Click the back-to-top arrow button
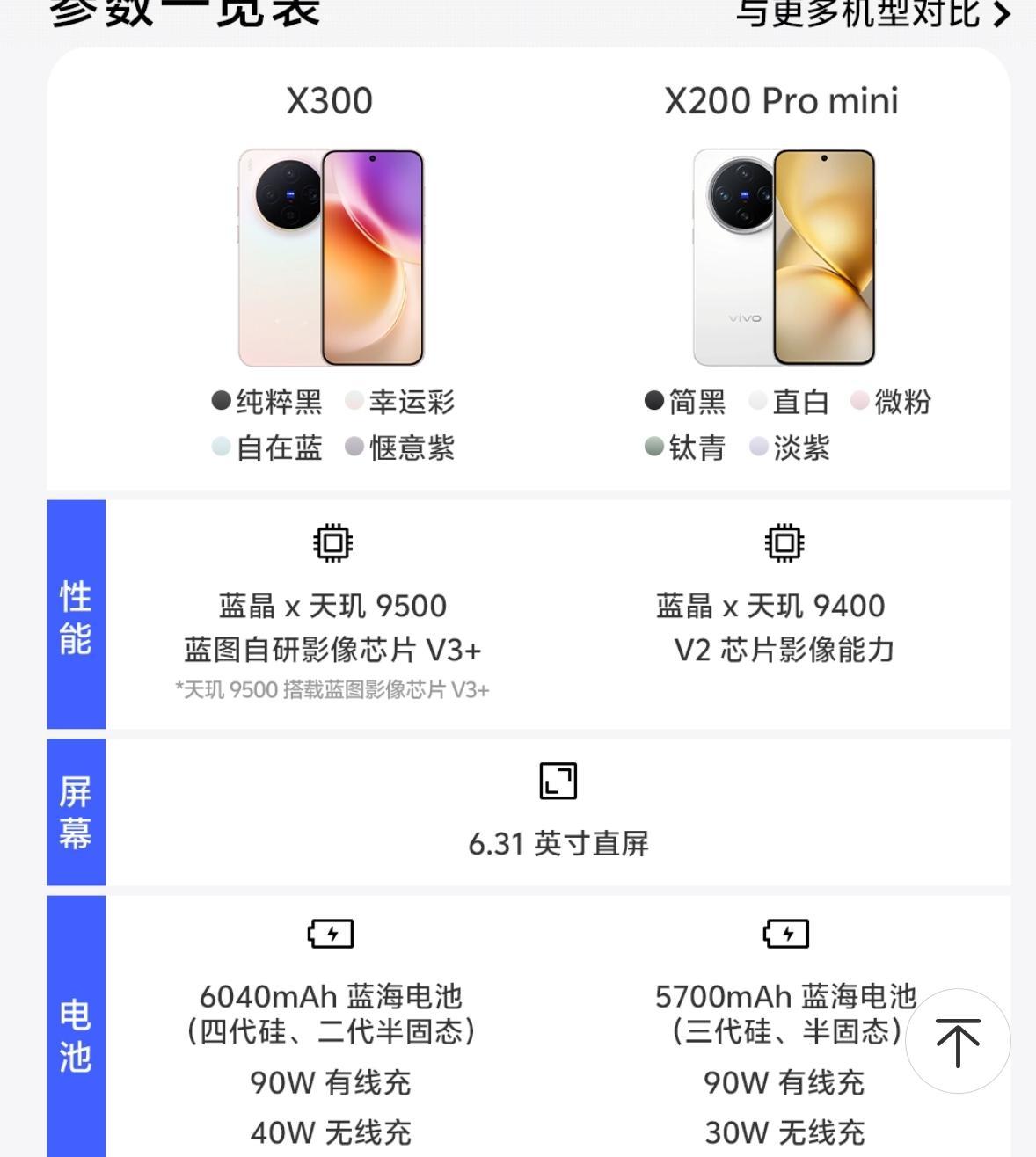This screenshot has width=1036, height=1157. [x=958, y=1041]
